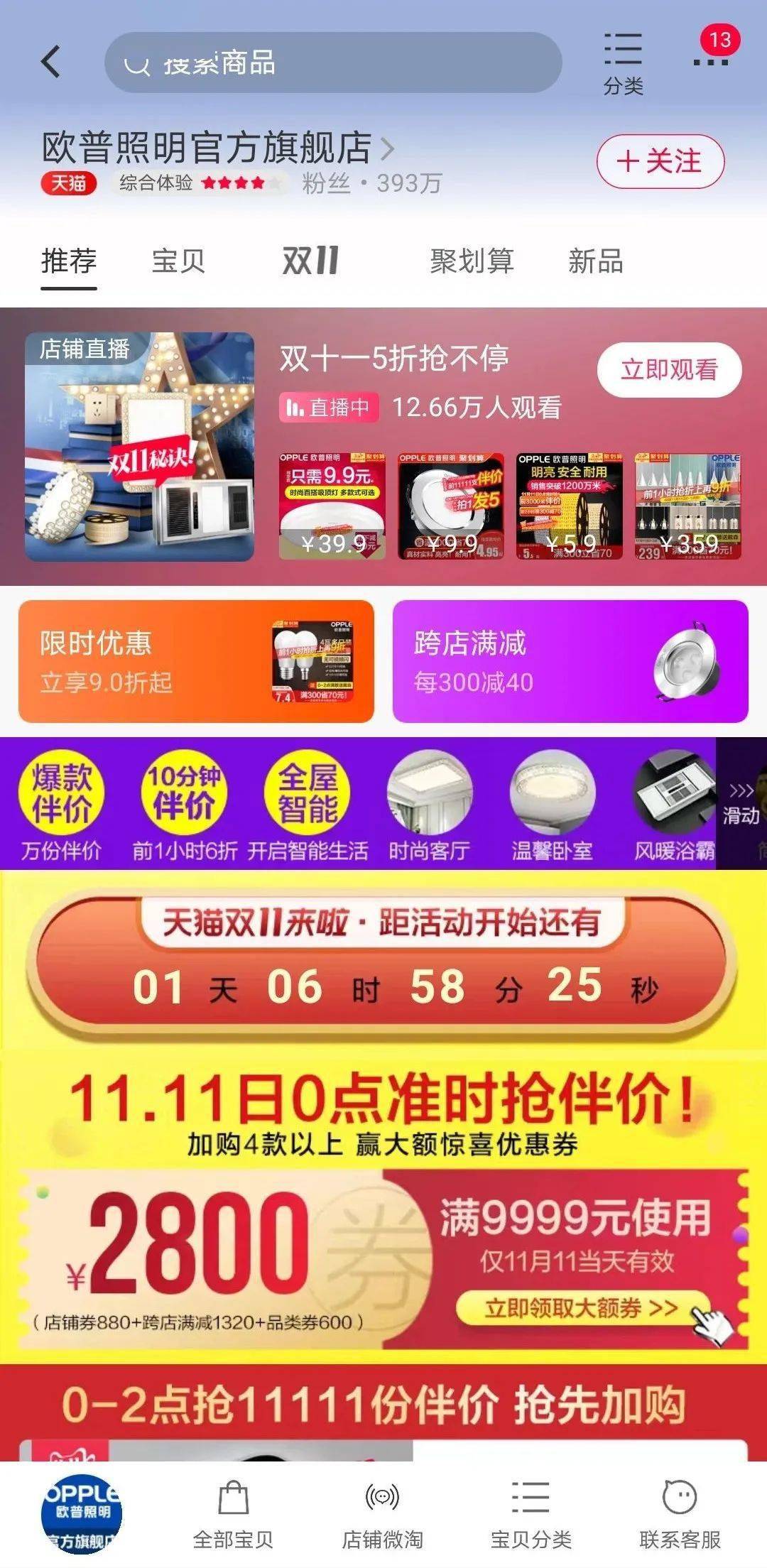Watch the livestream via 立即观看
The width and height of the screenshot is (767, 1568).
point(669,370)
